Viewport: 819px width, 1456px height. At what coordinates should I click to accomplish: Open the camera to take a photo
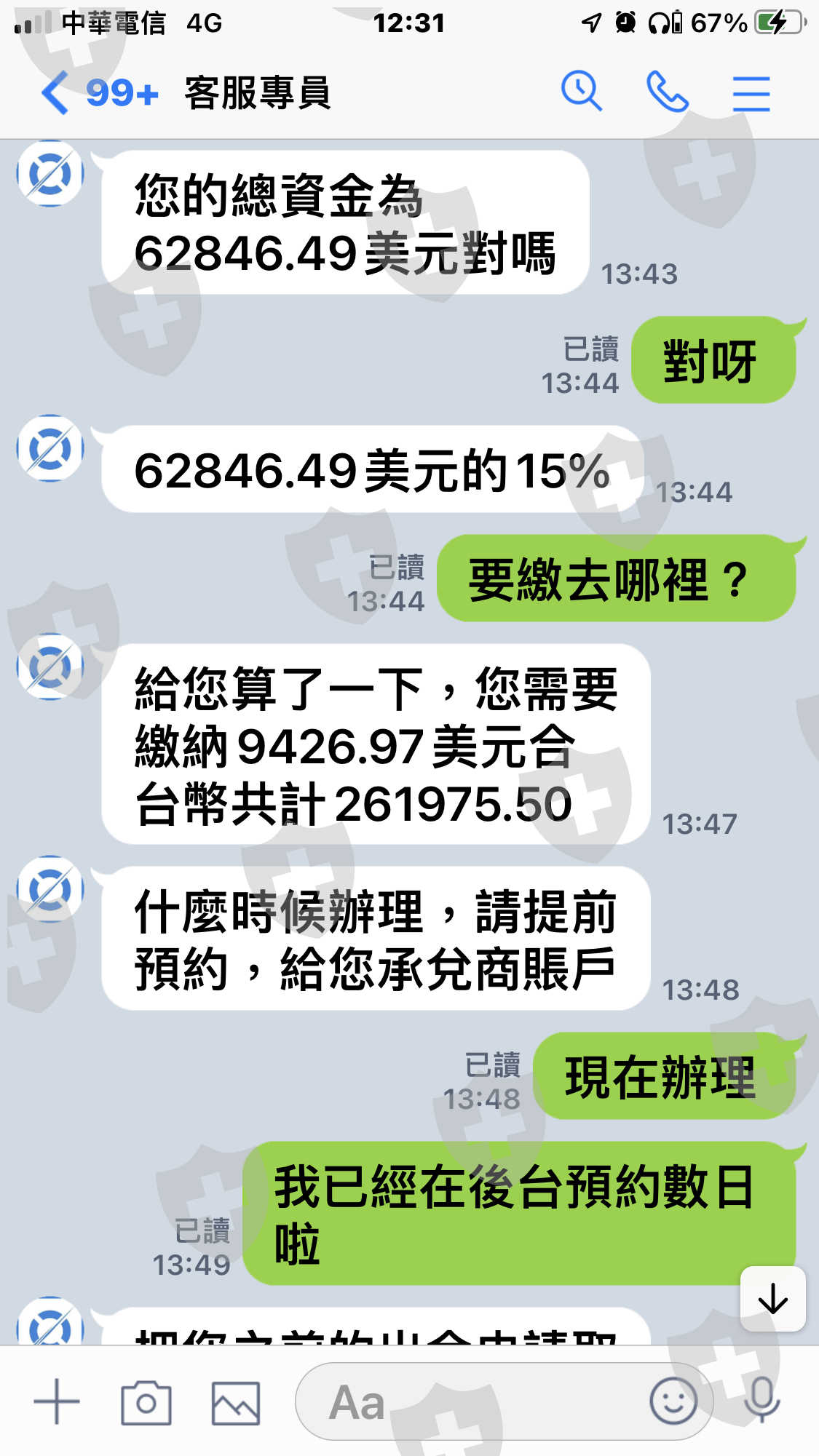pos(146,1402)
